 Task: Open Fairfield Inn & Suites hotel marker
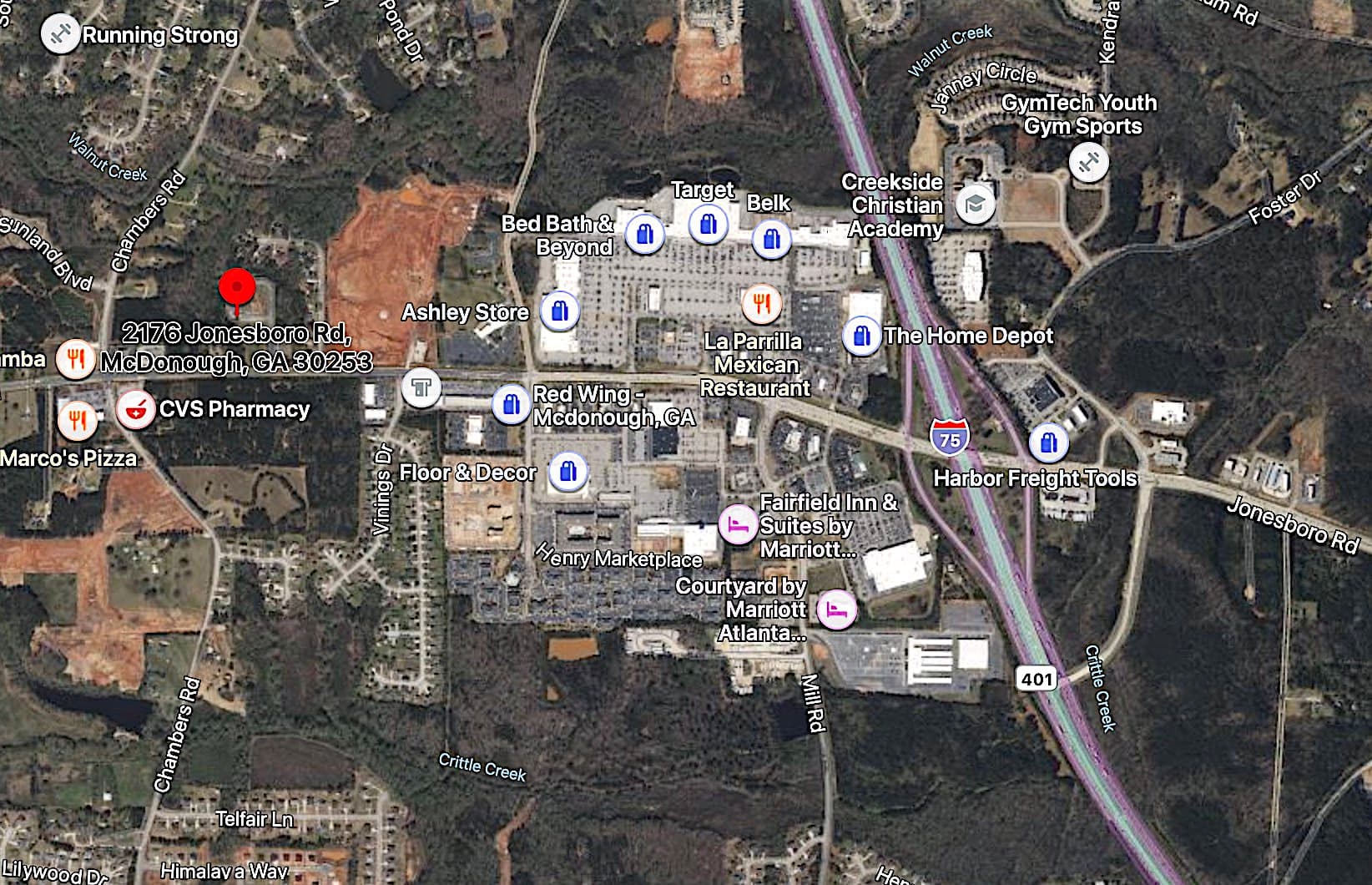point(738,525)
